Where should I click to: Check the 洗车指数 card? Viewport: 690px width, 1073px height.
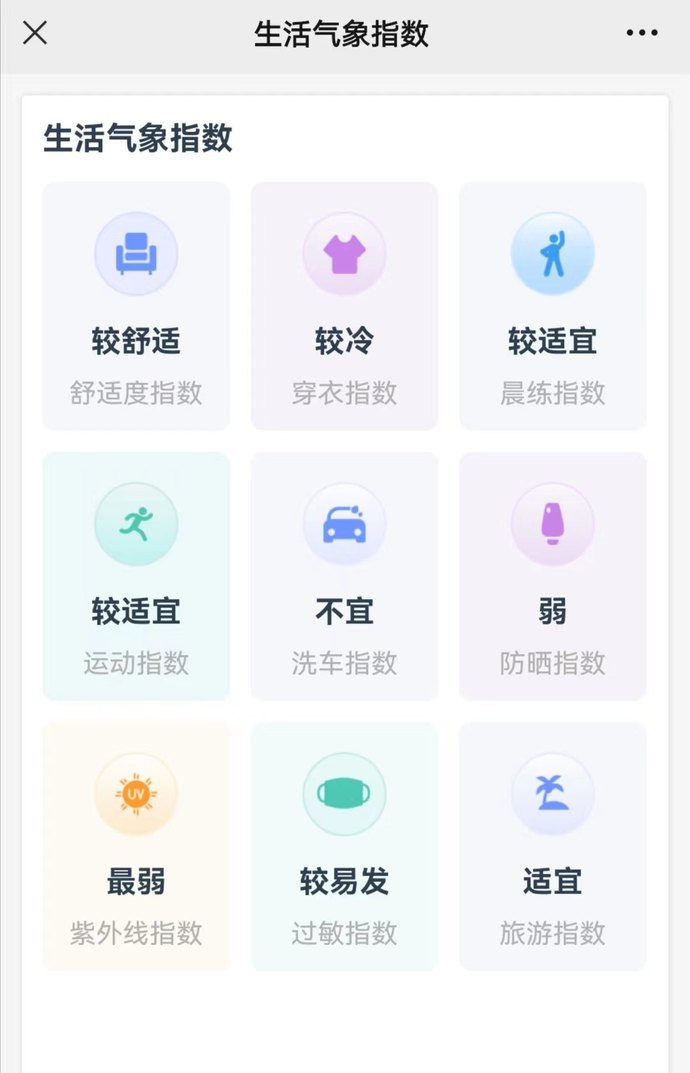point(344,576)
